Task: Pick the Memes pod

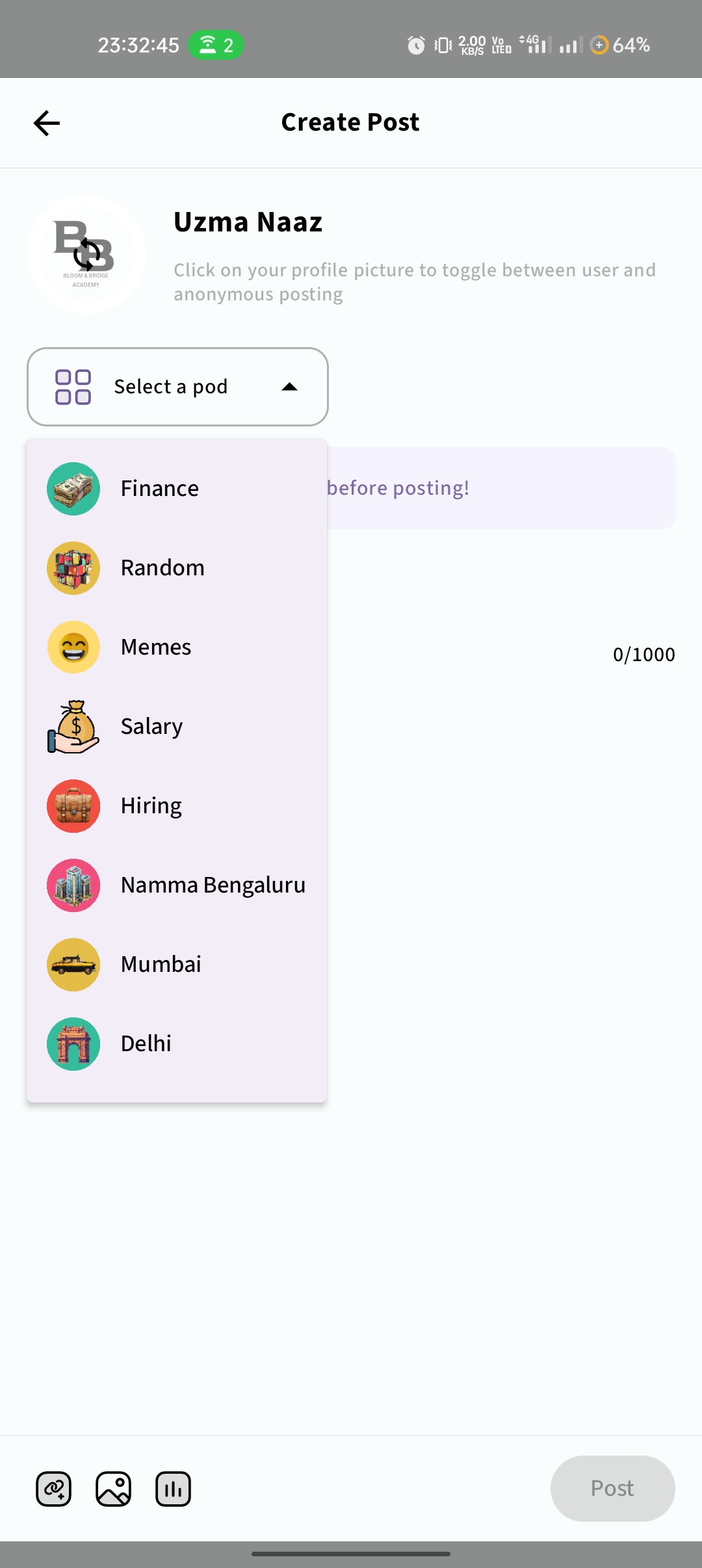Action: [156, 647]
